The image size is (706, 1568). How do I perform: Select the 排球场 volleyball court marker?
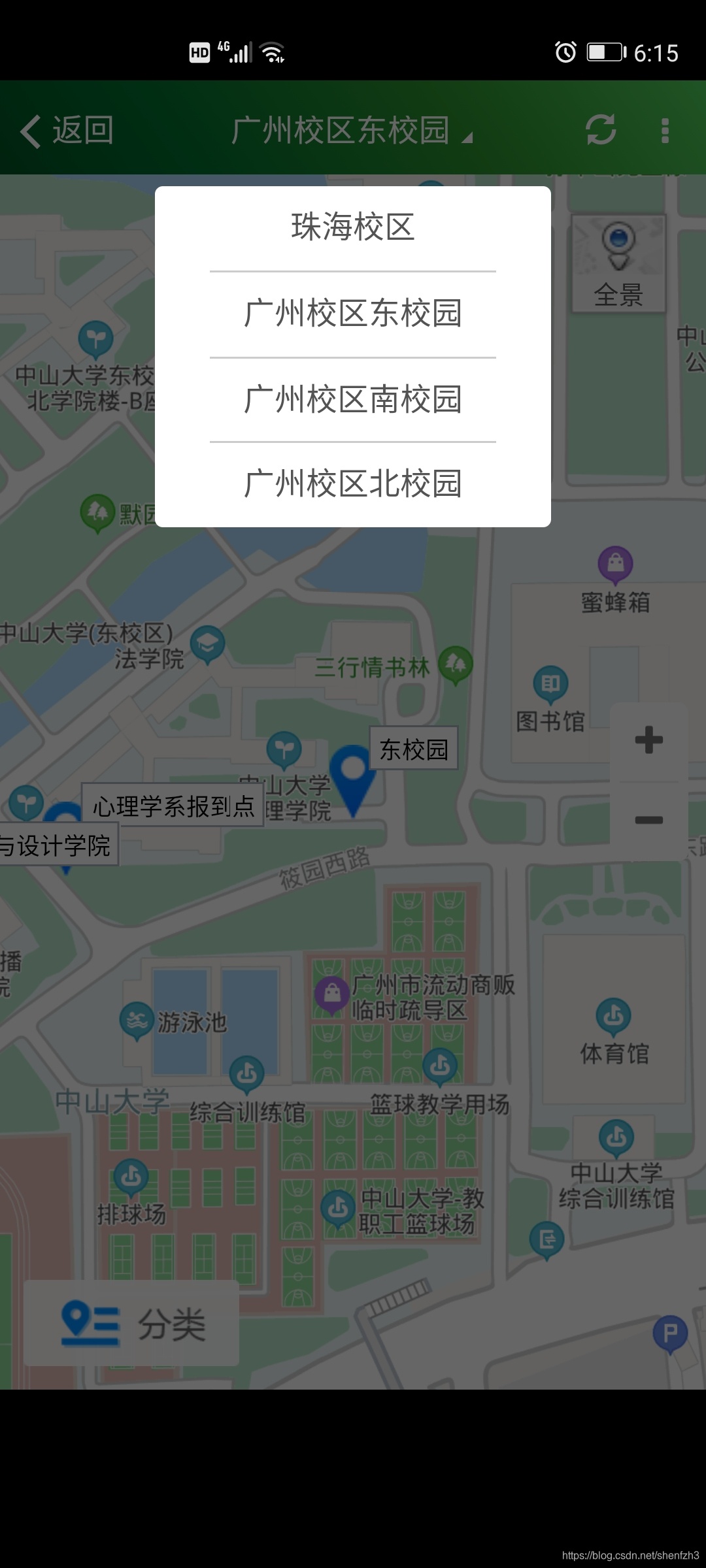(133, 1176)
